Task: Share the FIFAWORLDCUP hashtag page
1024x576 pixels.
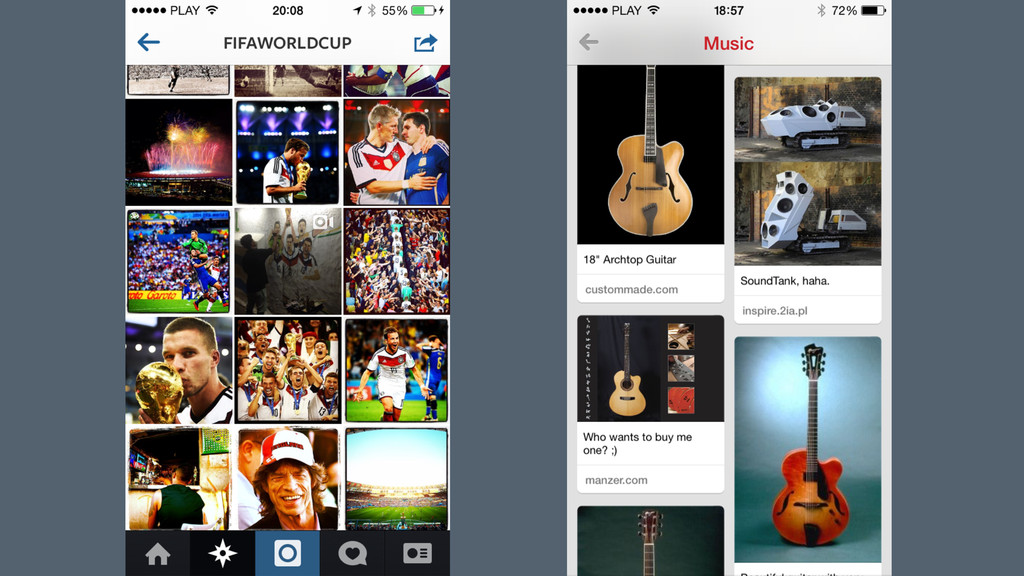Action: coord(425,43)
